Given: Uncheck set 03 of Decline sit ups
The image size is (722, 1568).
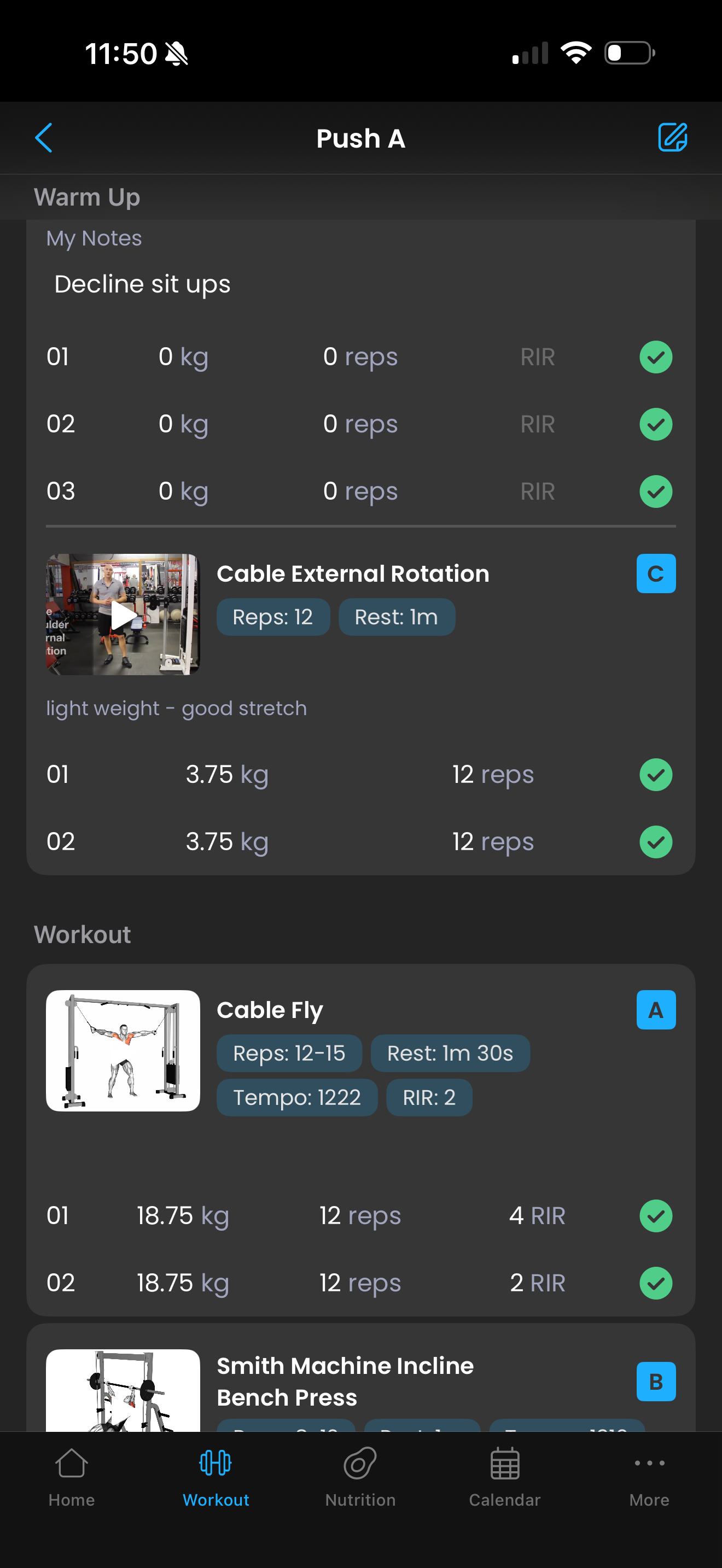Looking at the screenshot, I should coord(656,491).
